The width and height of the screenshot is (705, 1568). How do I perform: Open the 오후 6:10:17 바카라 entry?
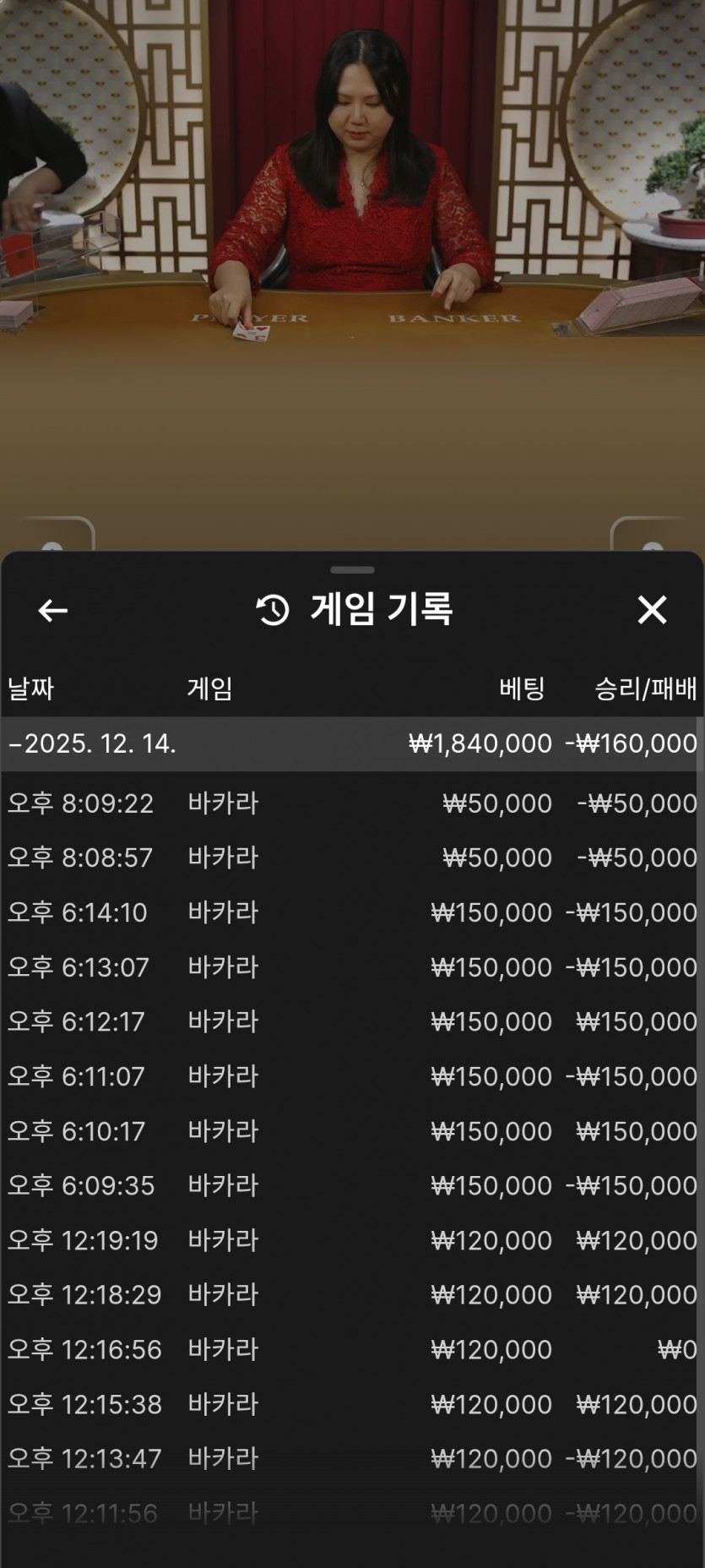(x=351, y=1131)
